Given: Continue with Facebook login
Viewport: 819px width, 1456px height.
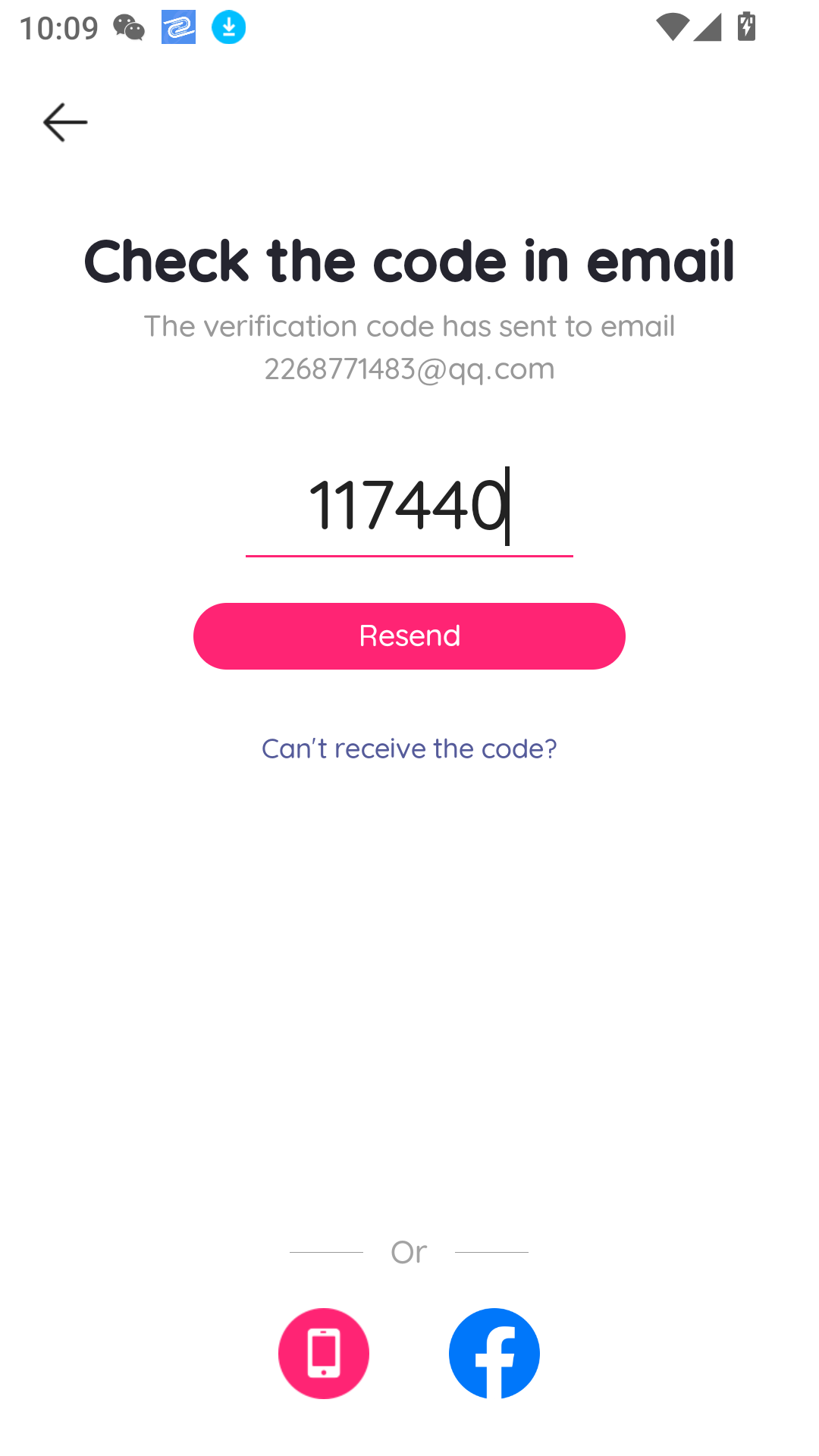Looking at the screenshot, I should (x=494, y=1353).
